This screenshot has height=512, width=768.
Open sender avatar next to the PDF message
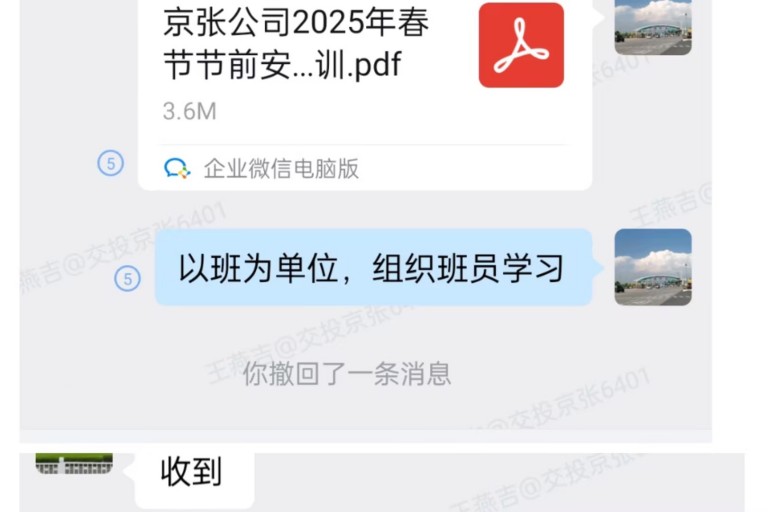(652, 27)
